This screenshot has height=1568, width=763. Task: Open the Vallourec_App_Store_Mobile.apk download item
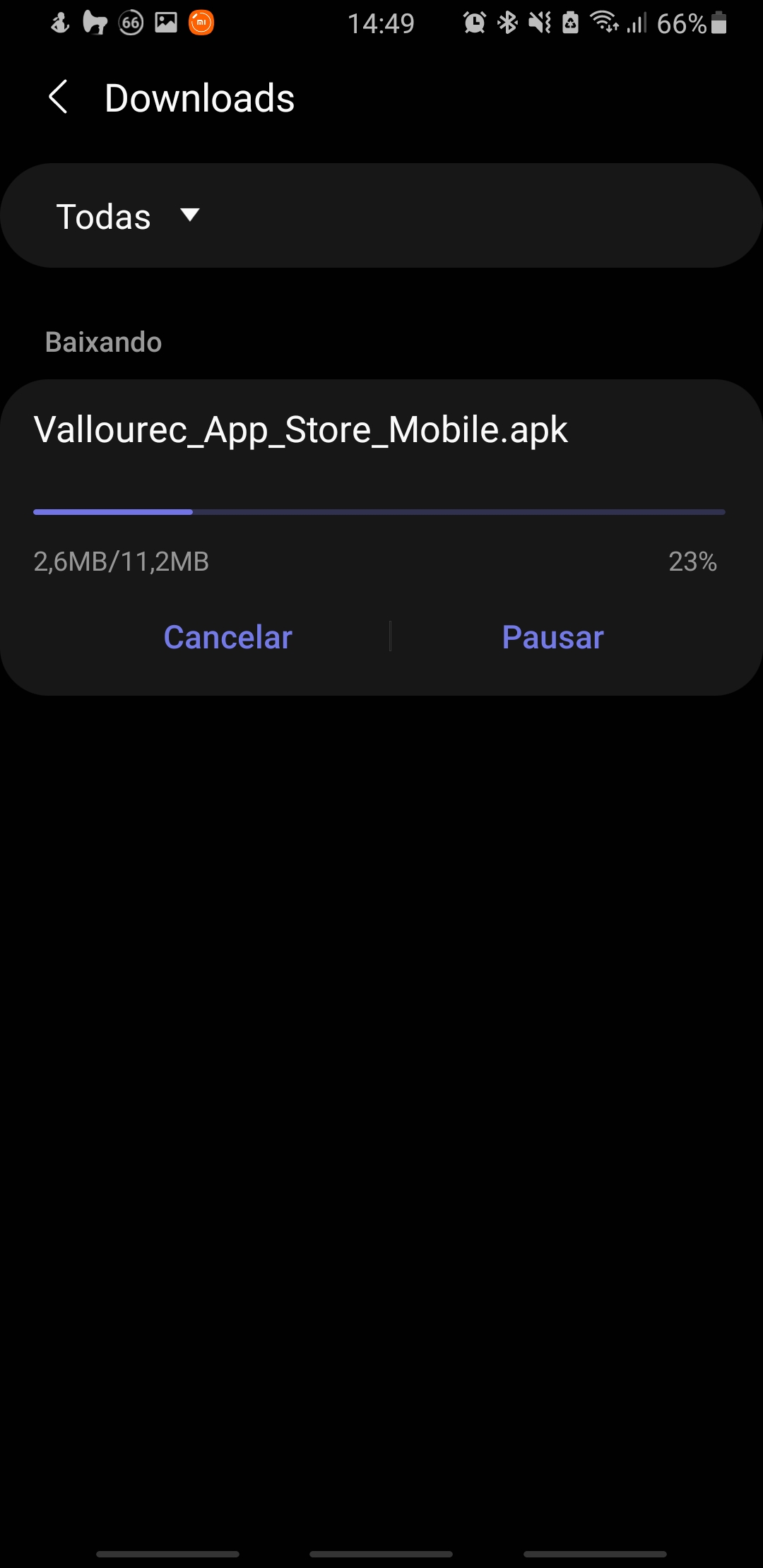click(300, 430)
